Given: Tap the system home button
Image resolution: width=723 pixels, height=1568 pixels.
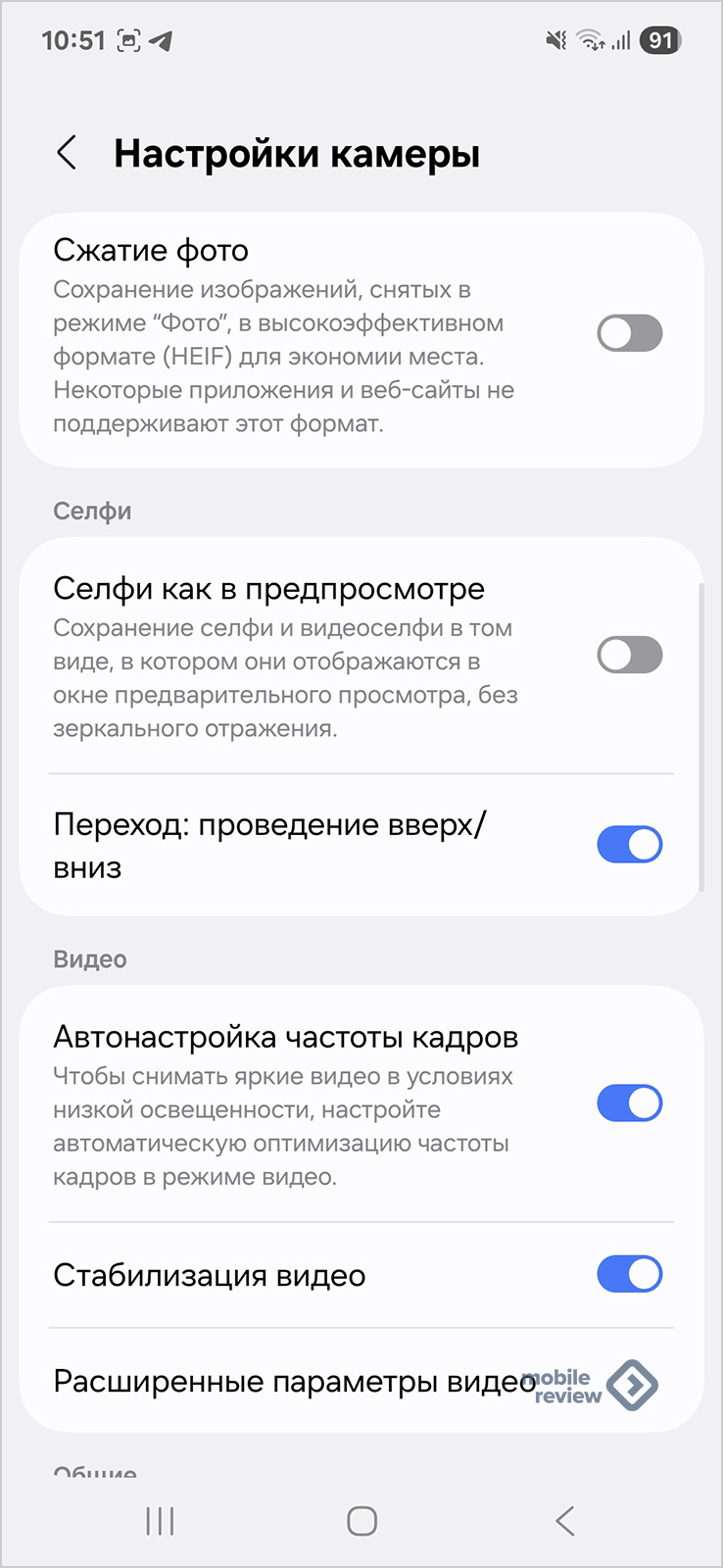Looking at the screenshot, I should pyautogui.click(x=361, y=1521).
